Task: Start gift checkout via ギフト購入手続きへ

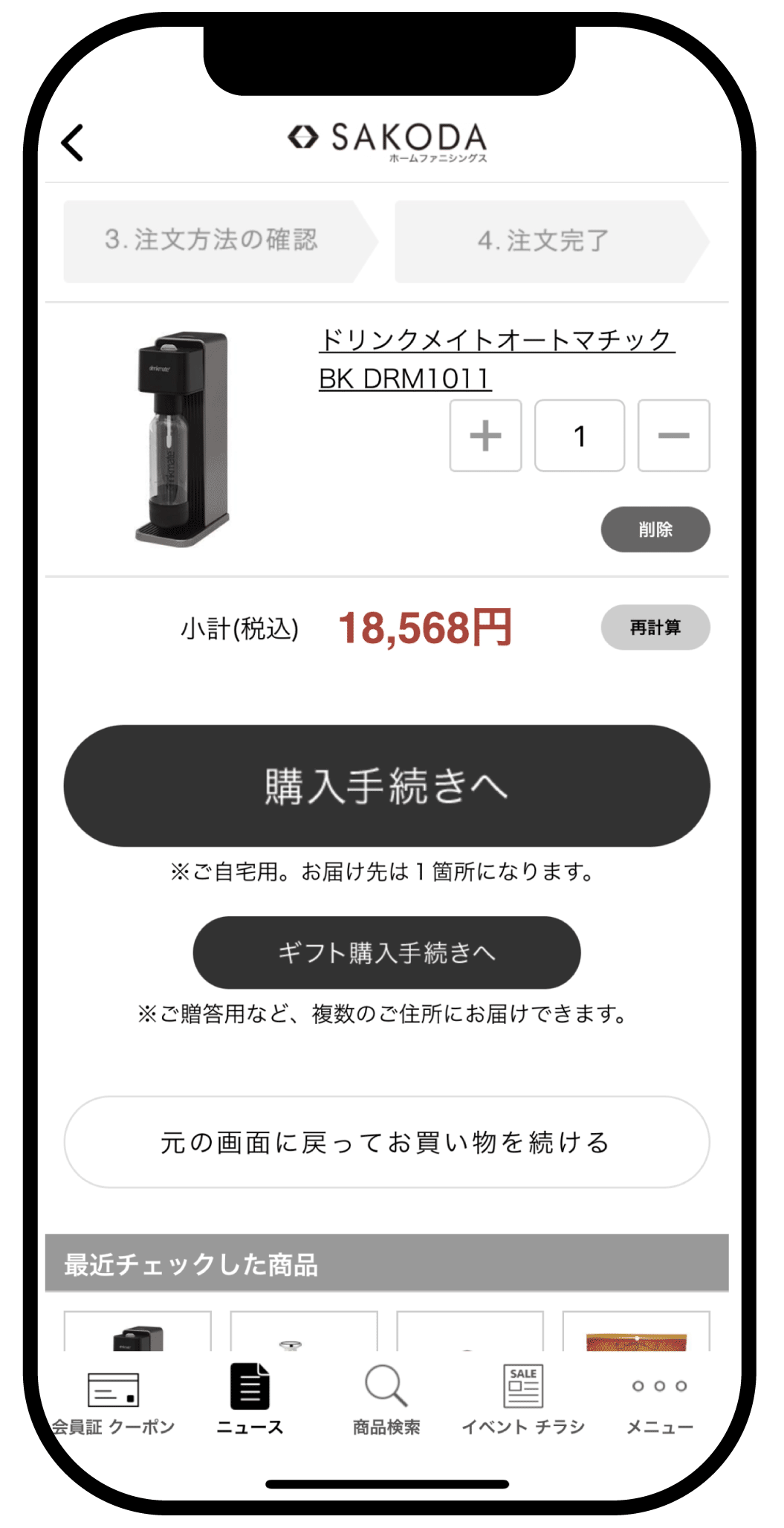Action: click(386, 952)
